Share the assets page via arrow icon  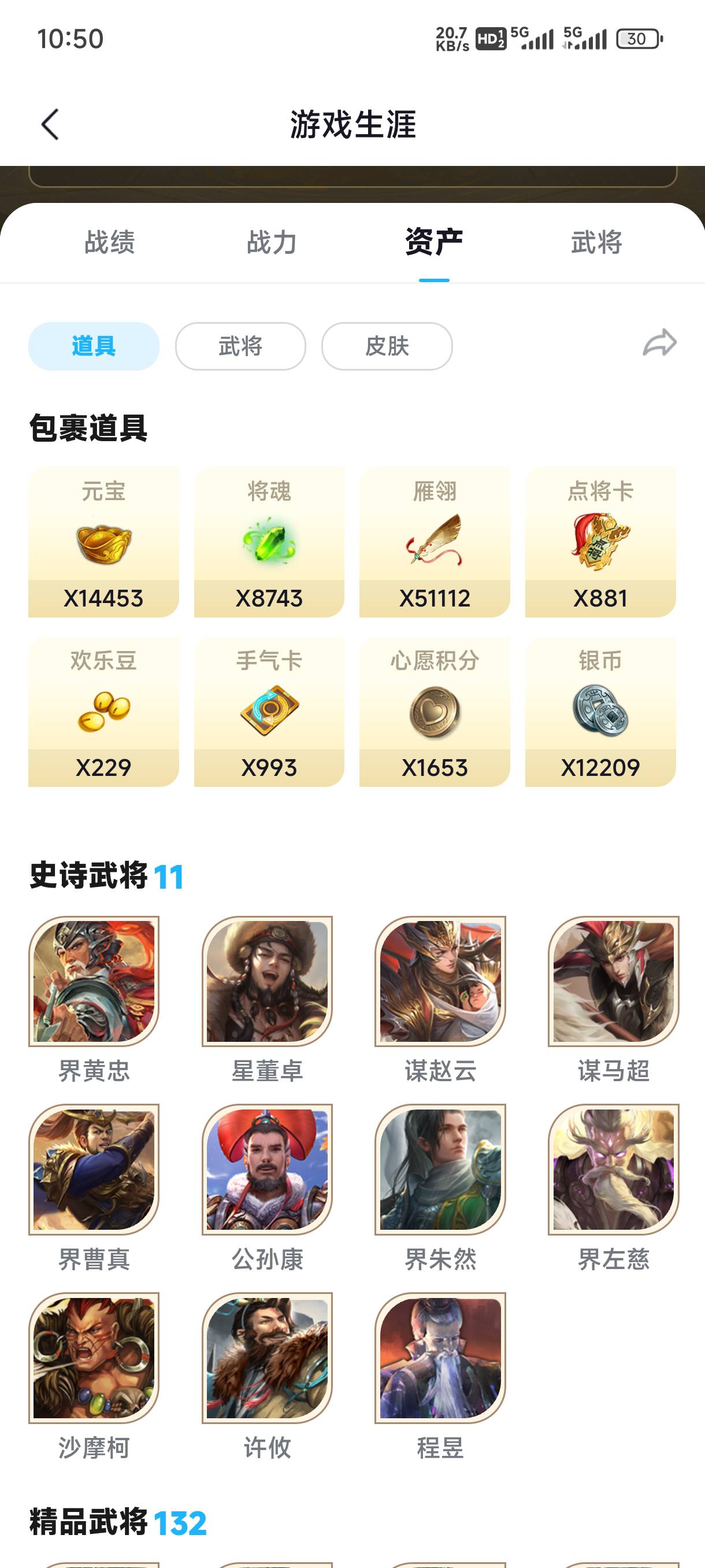tap(659, 343)
